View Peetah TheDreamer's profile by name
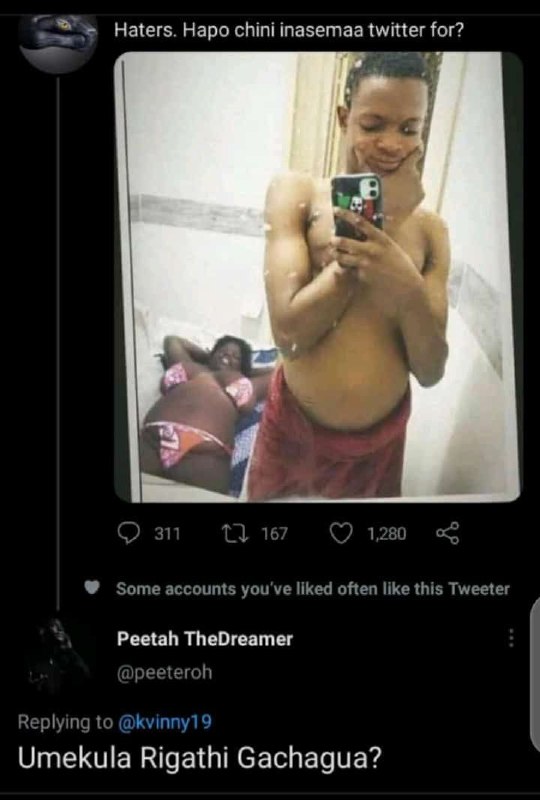Image resolution: width=540 pixels, height=800 pixels. (205, 639)
